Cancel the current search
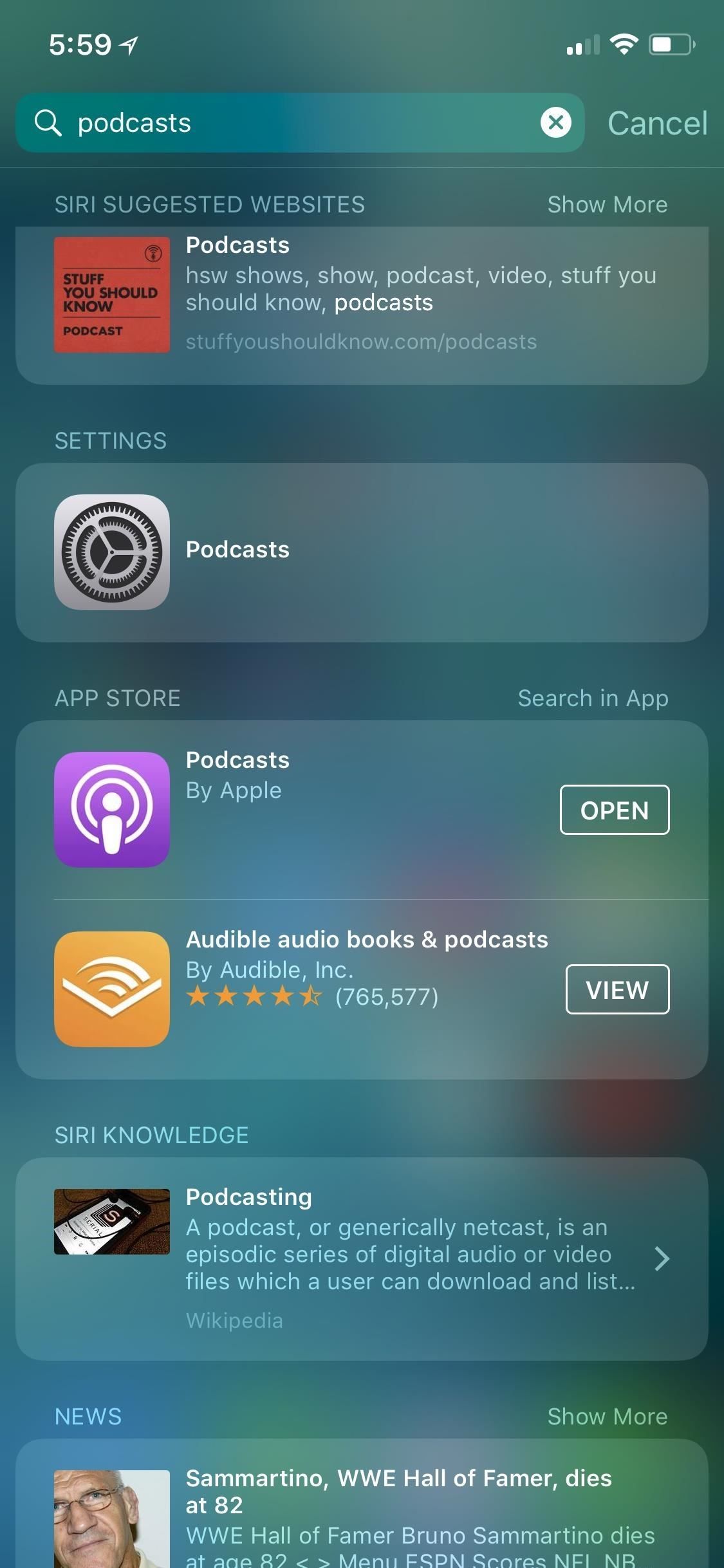This screenshot has width=724, height=1568. [x=658, y=124]
